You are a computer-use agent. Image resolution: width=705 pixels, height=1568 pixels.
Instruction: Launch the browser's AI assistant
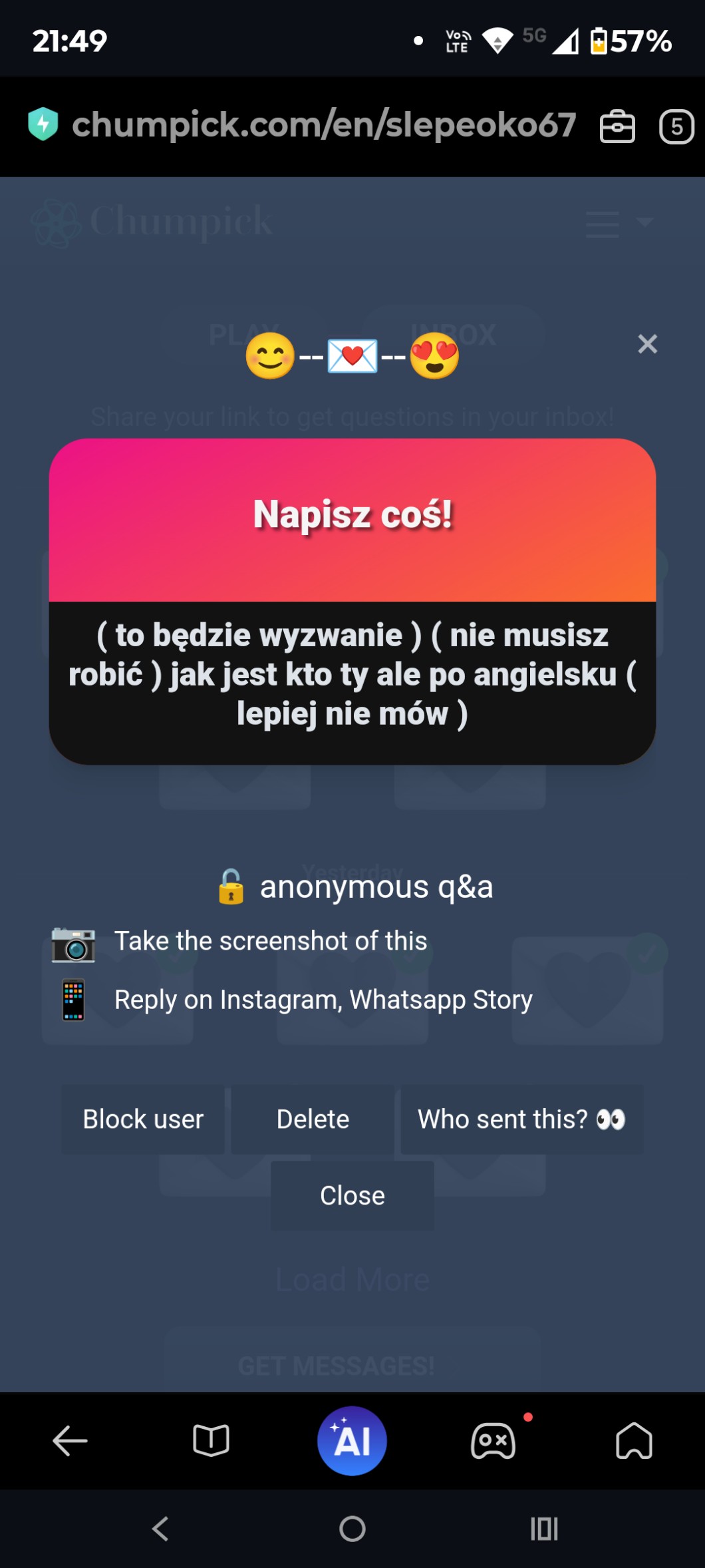[352, 1441]
